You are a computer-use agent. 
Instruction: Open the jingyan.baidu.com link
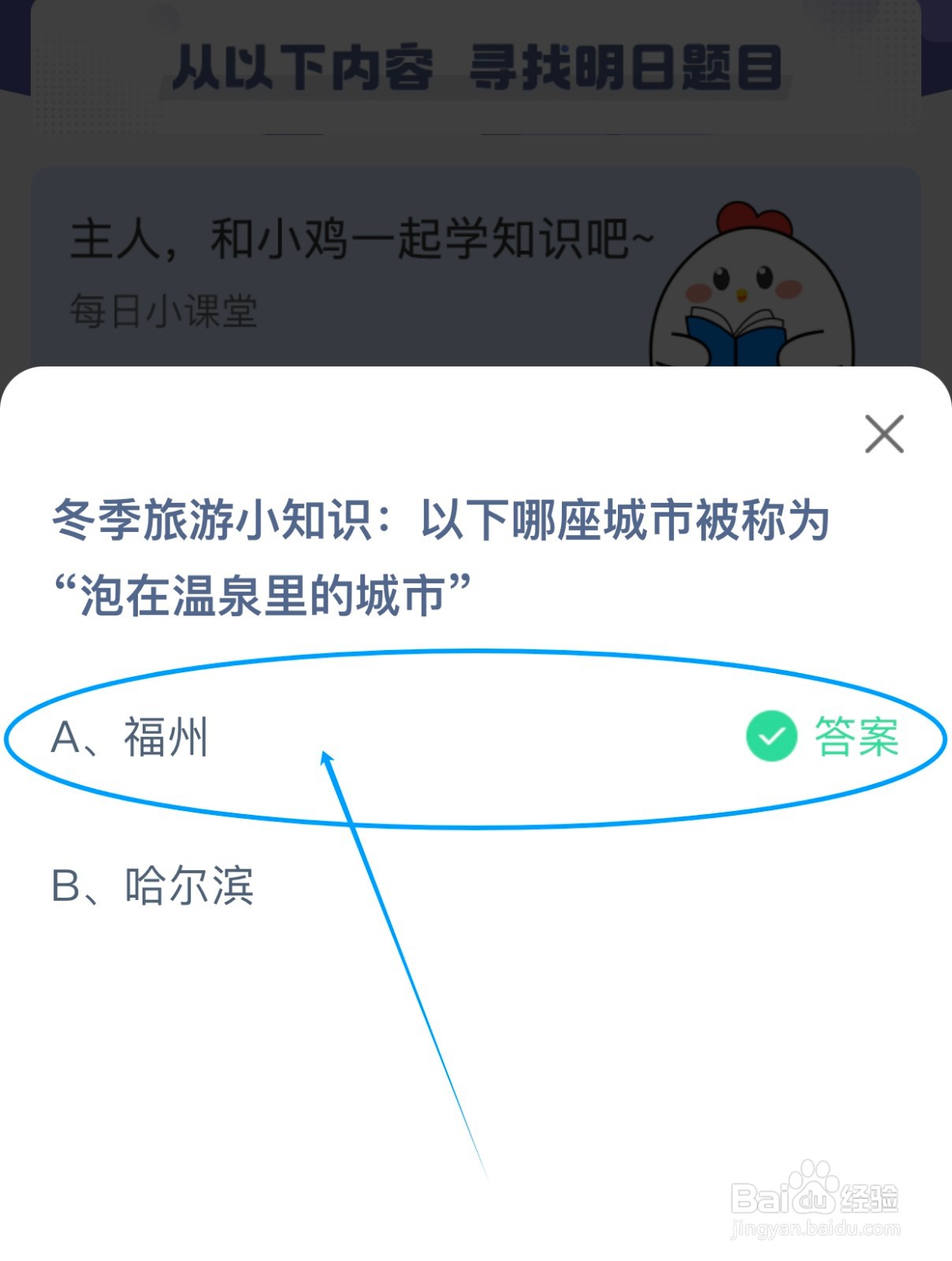click(x=817, y=1229)
